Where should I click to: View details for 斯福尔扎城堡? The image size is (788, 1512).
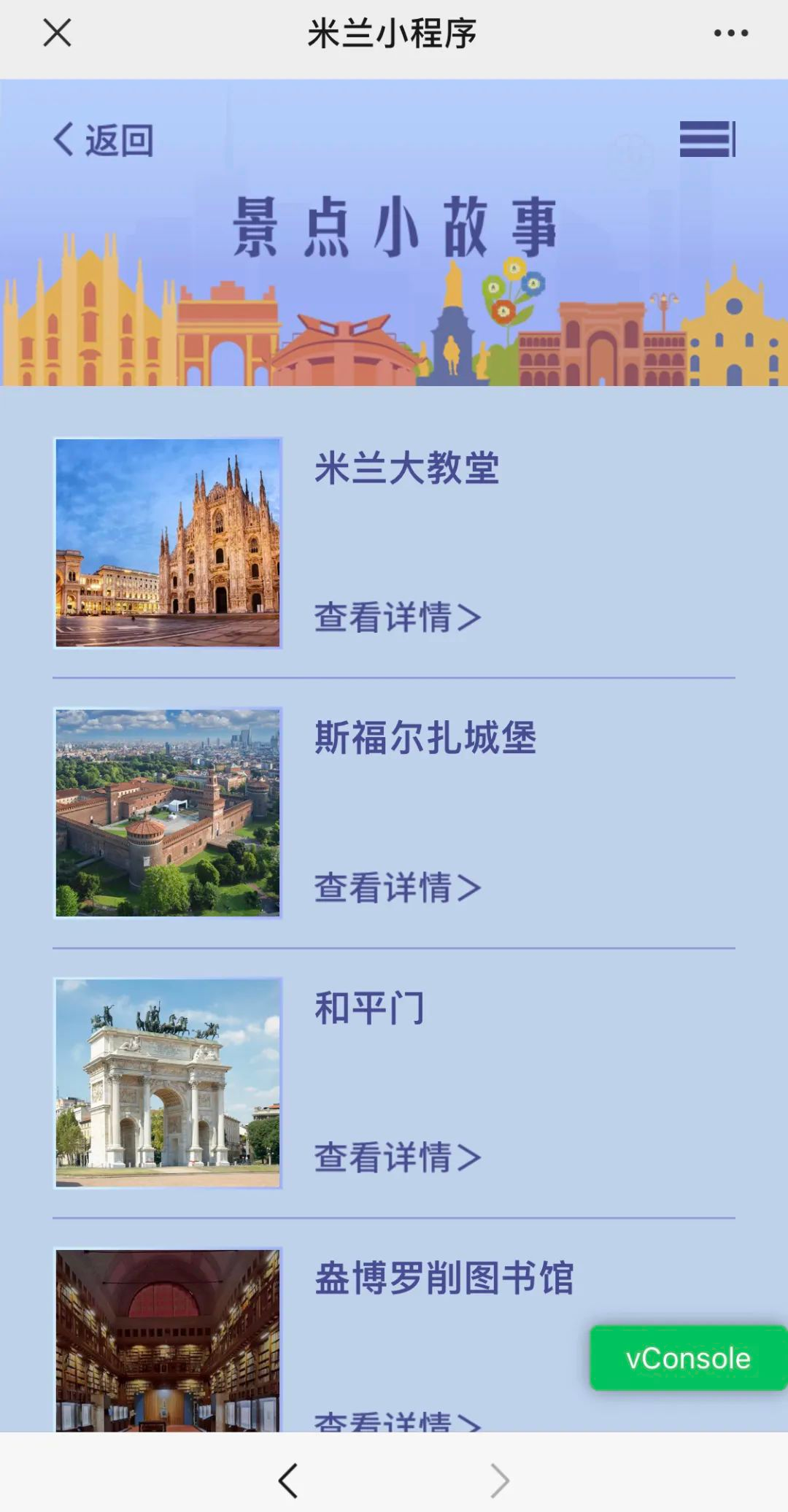click(x=397, y=887)
